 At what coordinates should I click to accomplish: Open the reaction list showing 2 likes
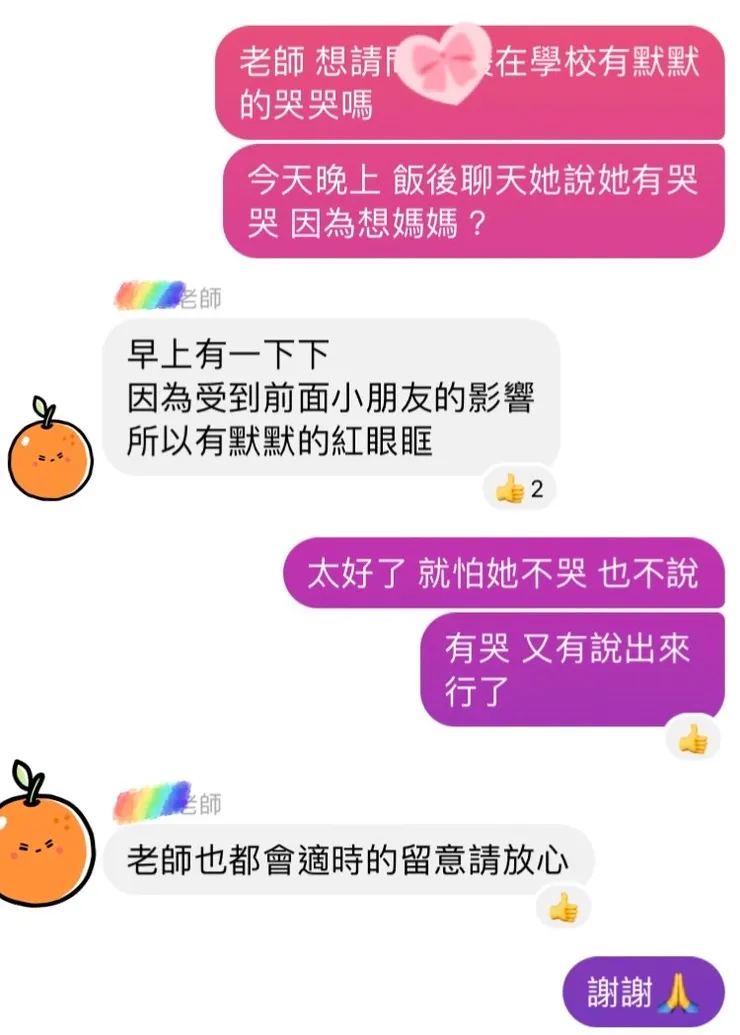[x=517, y=488]
